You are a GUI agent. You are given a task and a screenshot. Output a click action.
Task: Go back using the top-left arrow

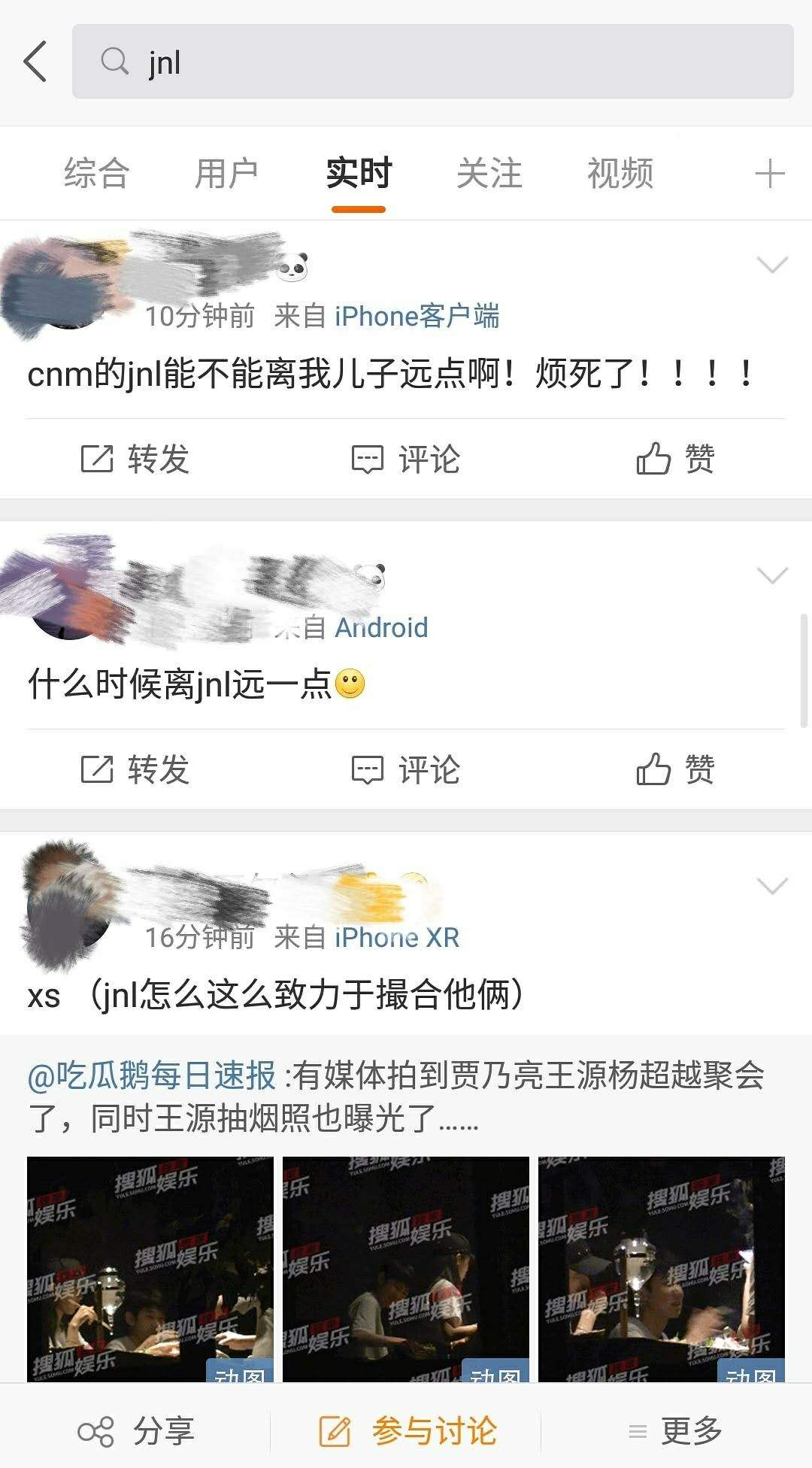(35, 61)
